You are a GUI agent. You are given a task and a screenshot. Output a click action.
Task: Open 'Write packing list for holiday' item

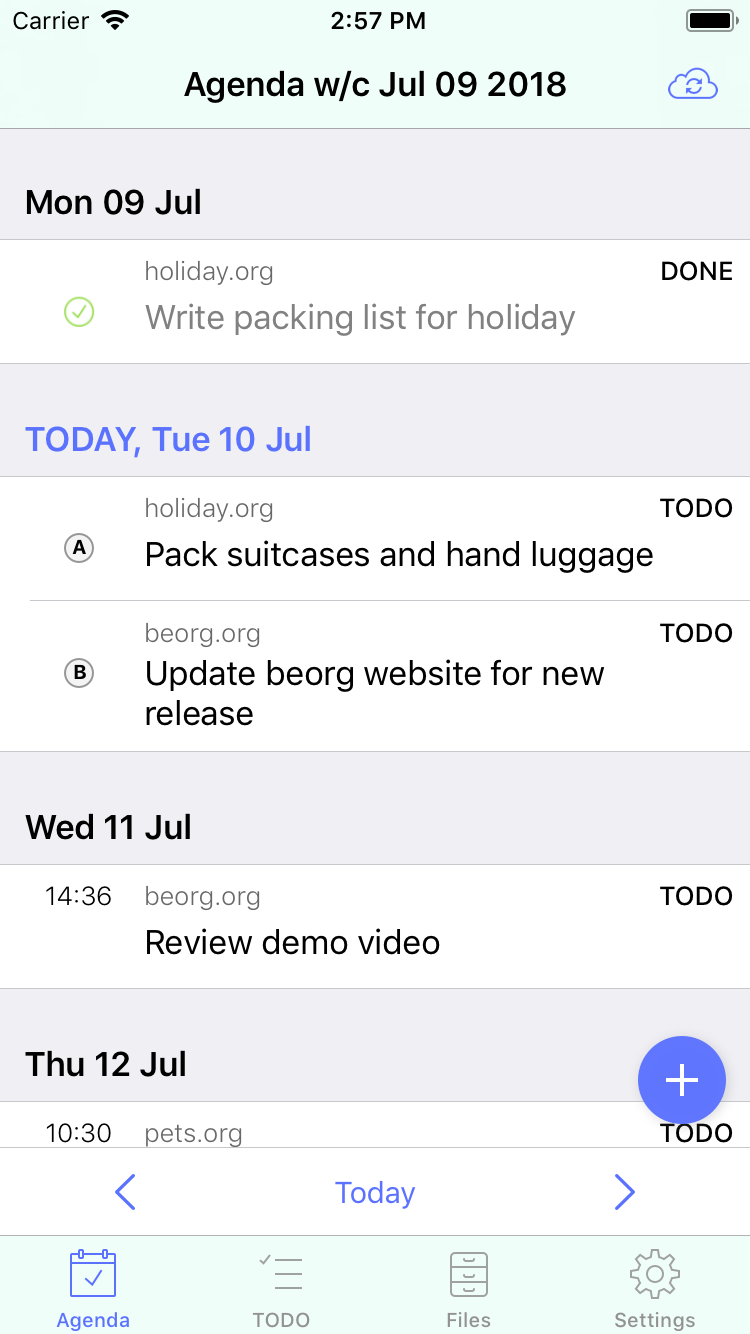(375, 301)
